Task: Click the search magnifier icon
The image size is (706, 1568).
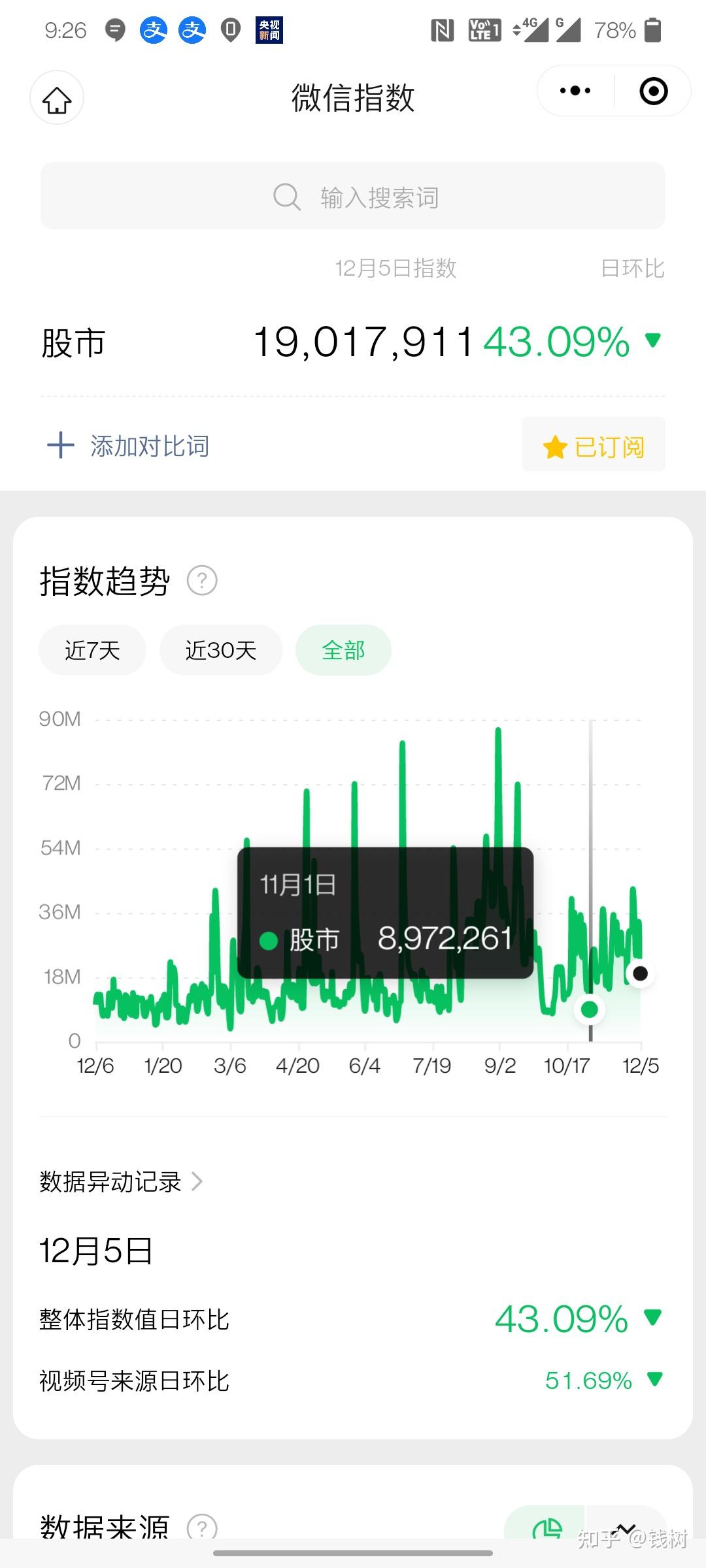Action: [x=286, y=196]
